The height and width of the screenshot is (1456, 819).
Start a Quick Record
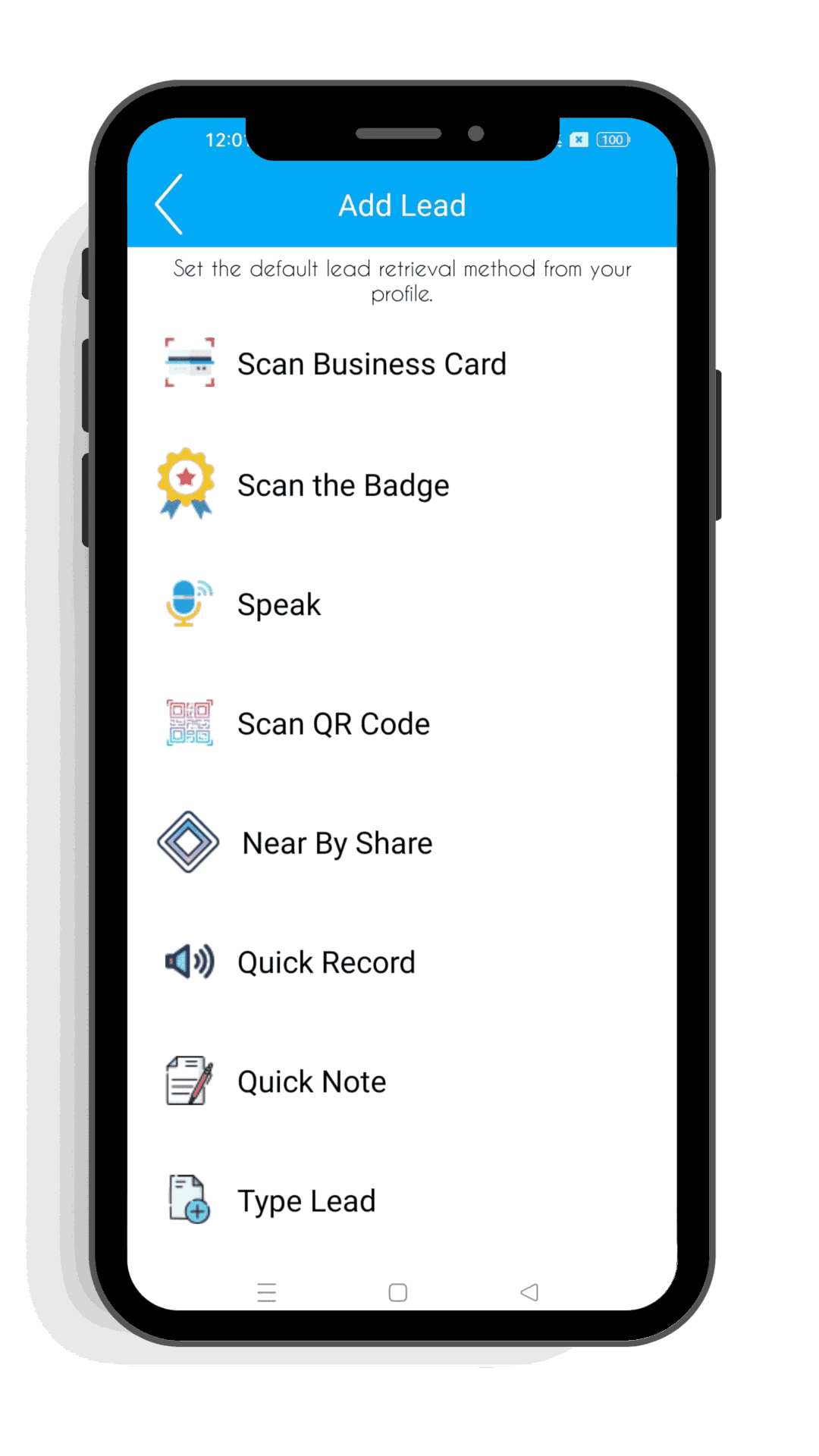tap(326, 962)
